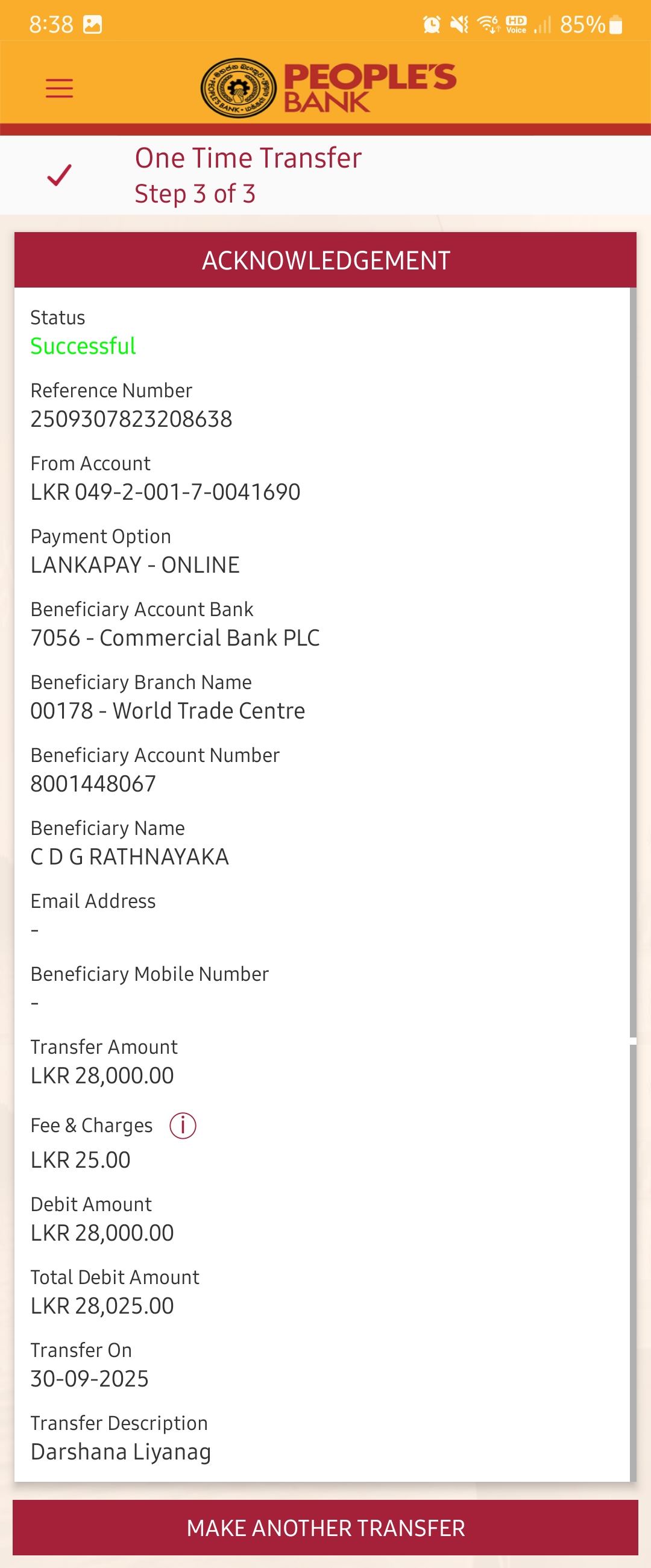
Task: Show Fee & Charges info details
Action: (x=183, y=1126)
